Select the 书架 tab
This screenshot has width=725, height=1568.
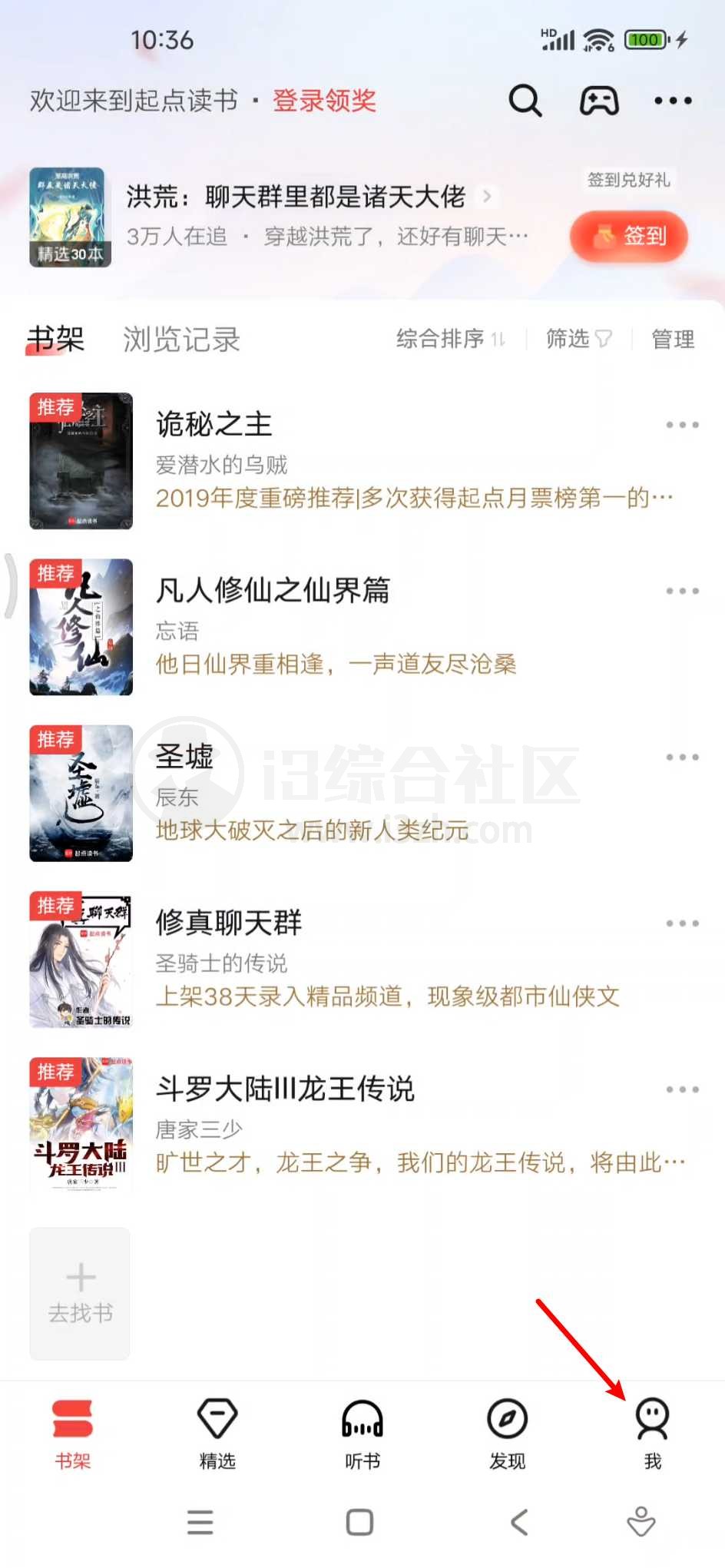(x=55, y=340)
